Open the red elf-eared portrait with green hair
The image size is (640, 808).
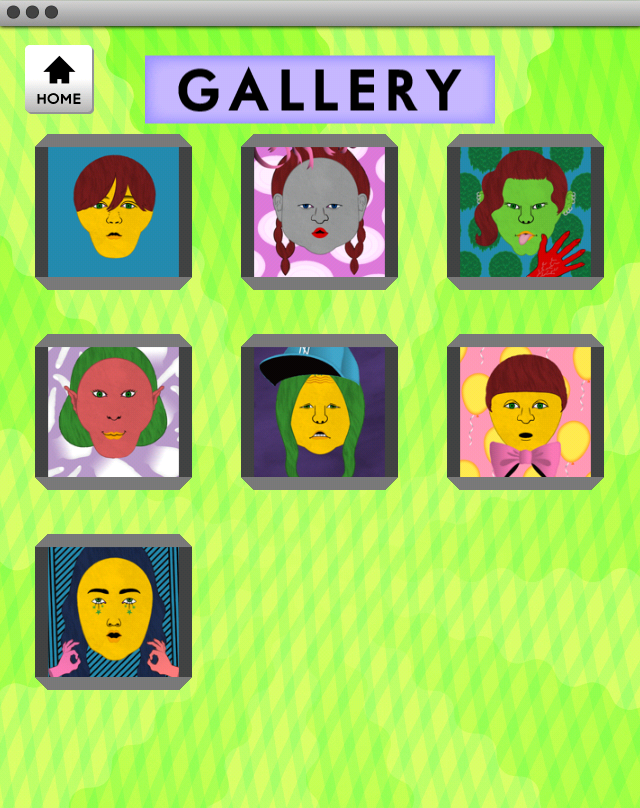[x=113, y=412]
